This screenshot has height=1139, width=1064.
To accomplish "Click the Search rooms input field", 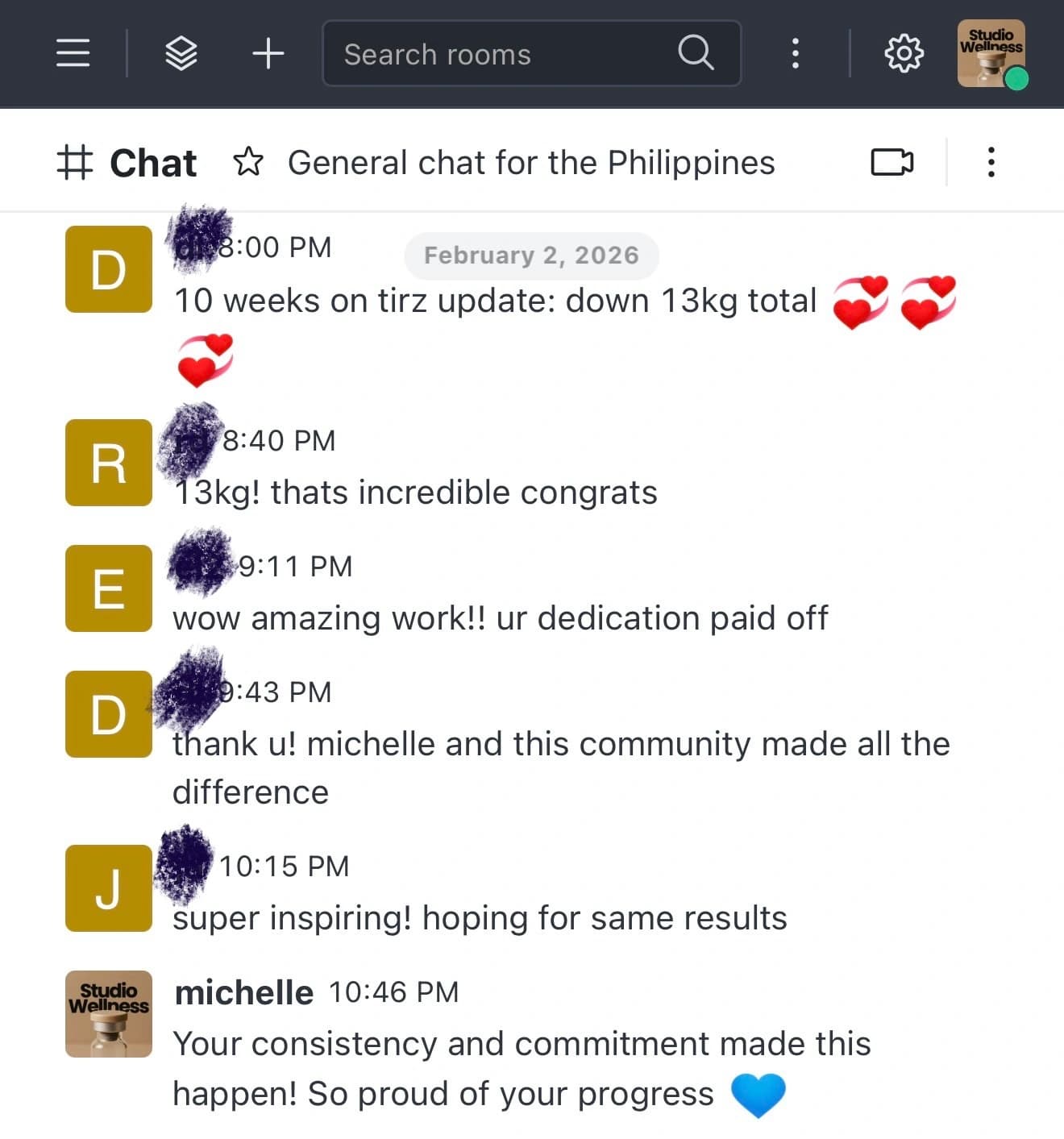I will pos(500,53).
